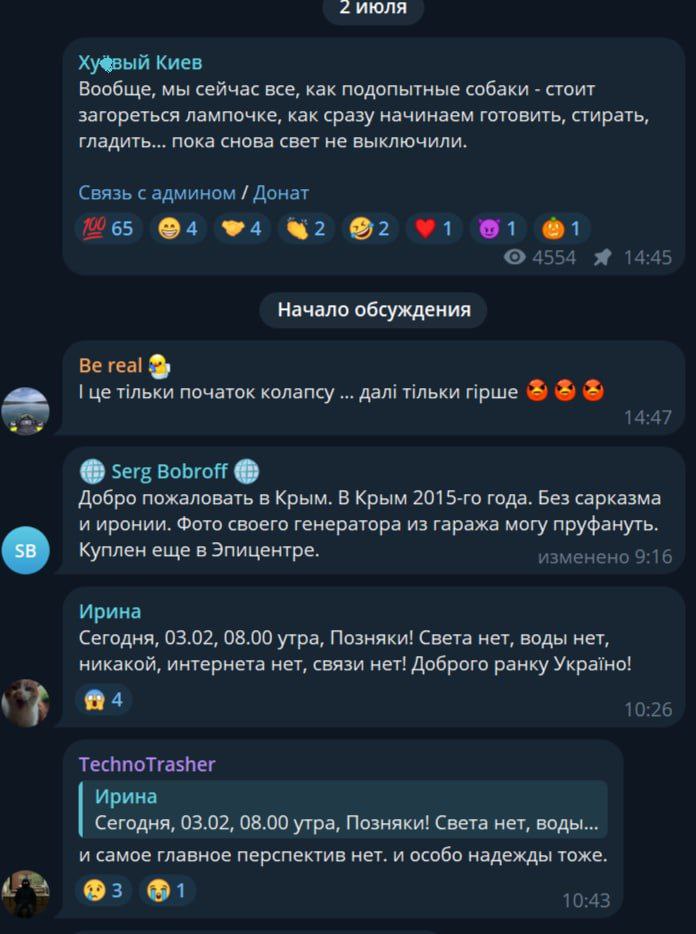React with the pumpkin emoji
The image size is (696, 934).
tap(562, 229)
